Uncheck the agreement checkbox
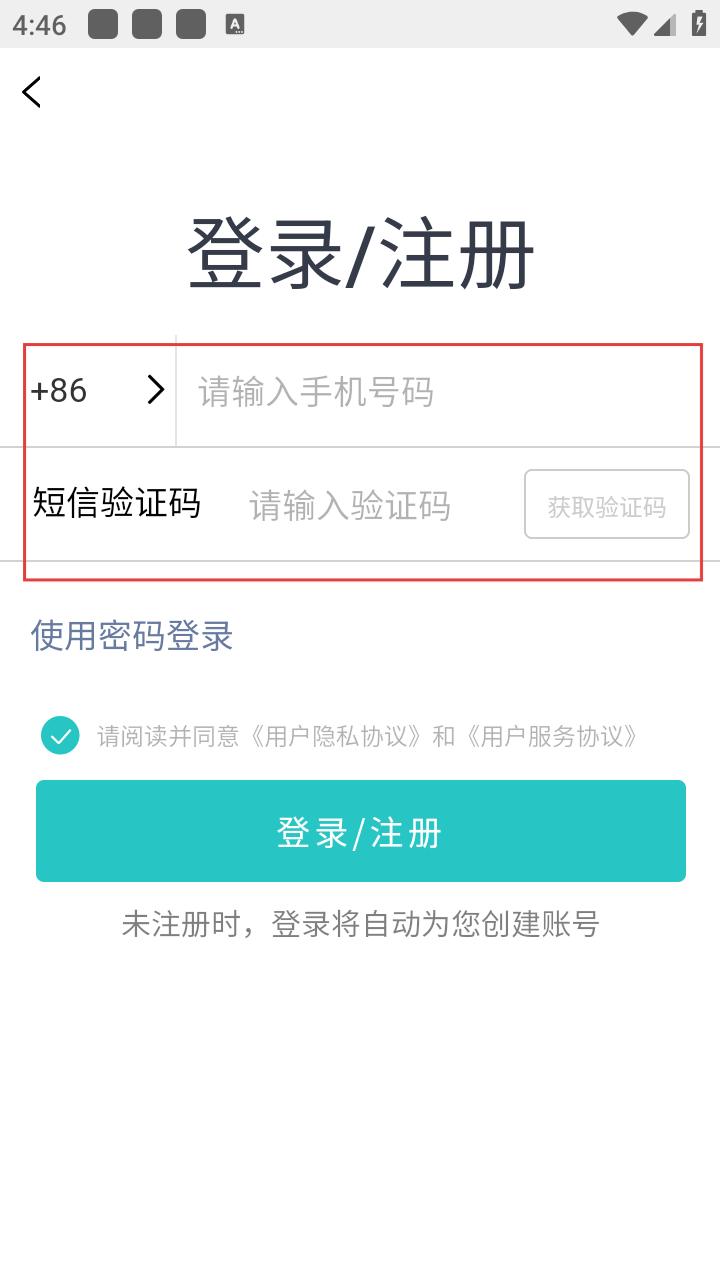This screenshot has width=720, height=1280. coord(60,736)
